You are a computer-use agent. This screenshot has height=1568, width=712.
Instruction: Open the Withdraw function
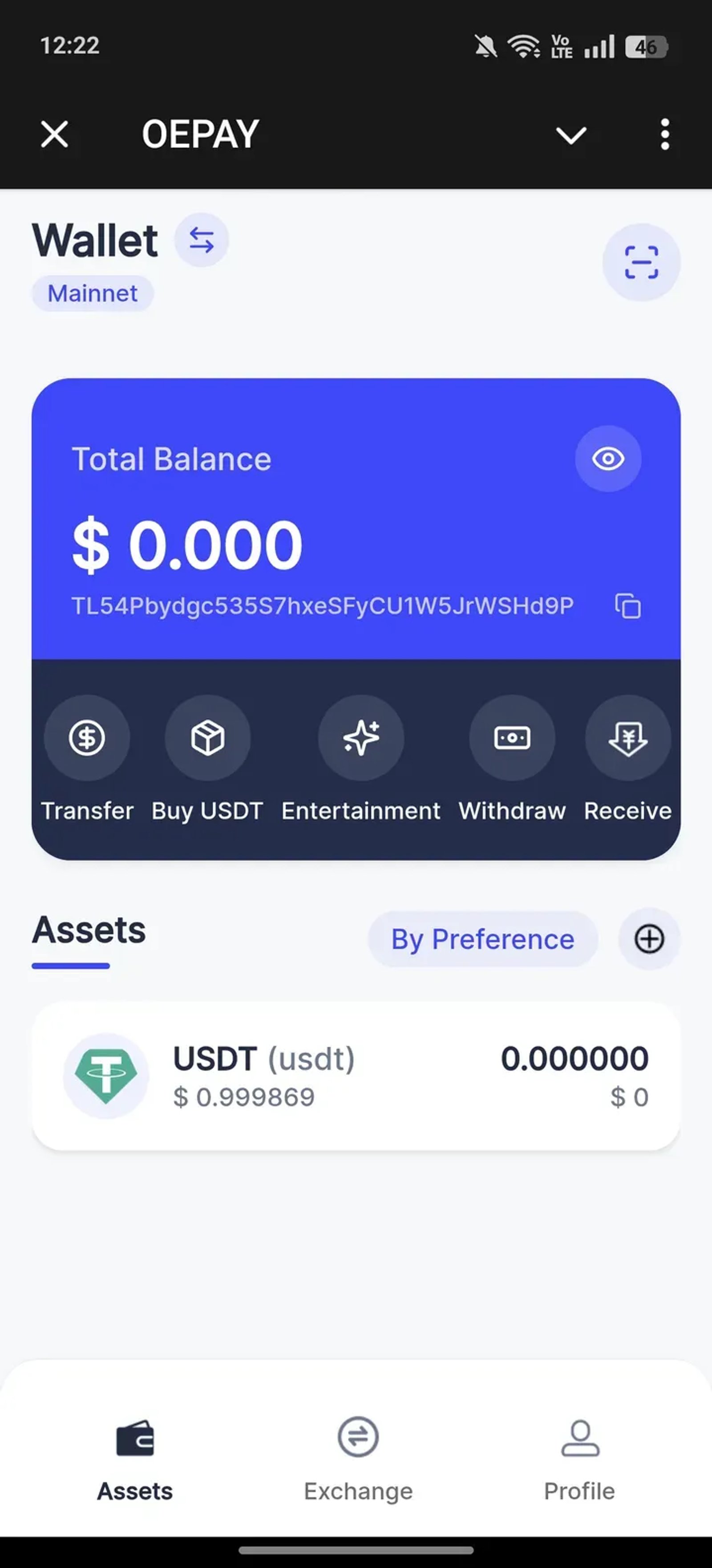coord(512,738)
